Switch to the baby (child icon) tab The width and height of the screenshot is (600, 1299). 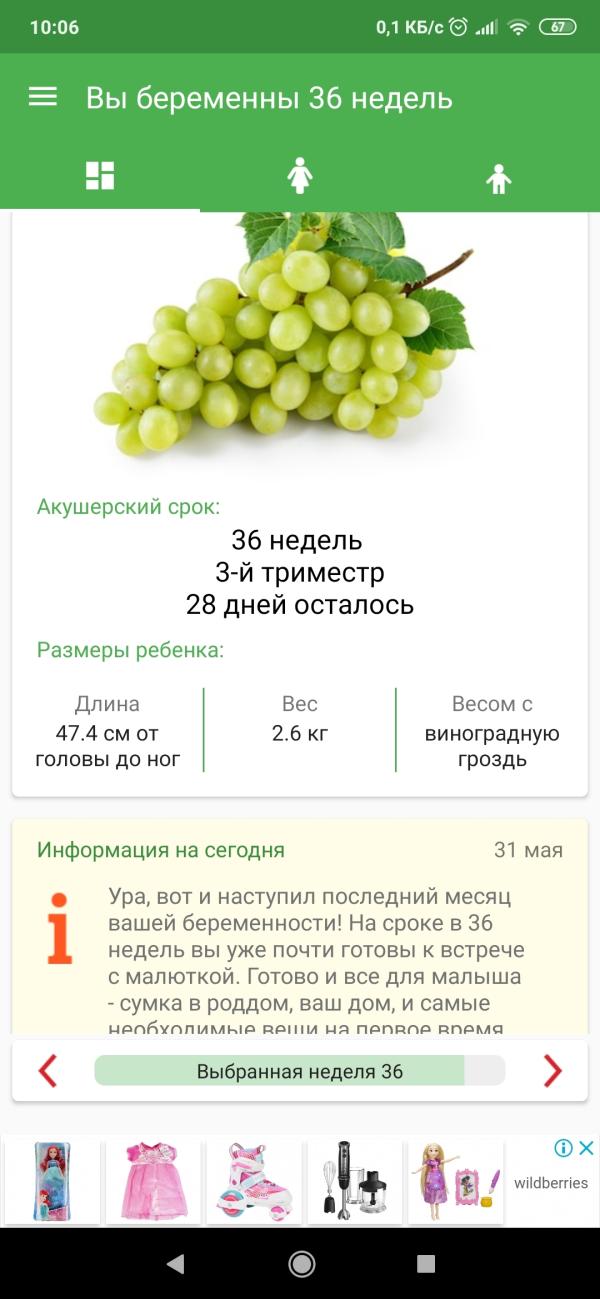(498, 179)
